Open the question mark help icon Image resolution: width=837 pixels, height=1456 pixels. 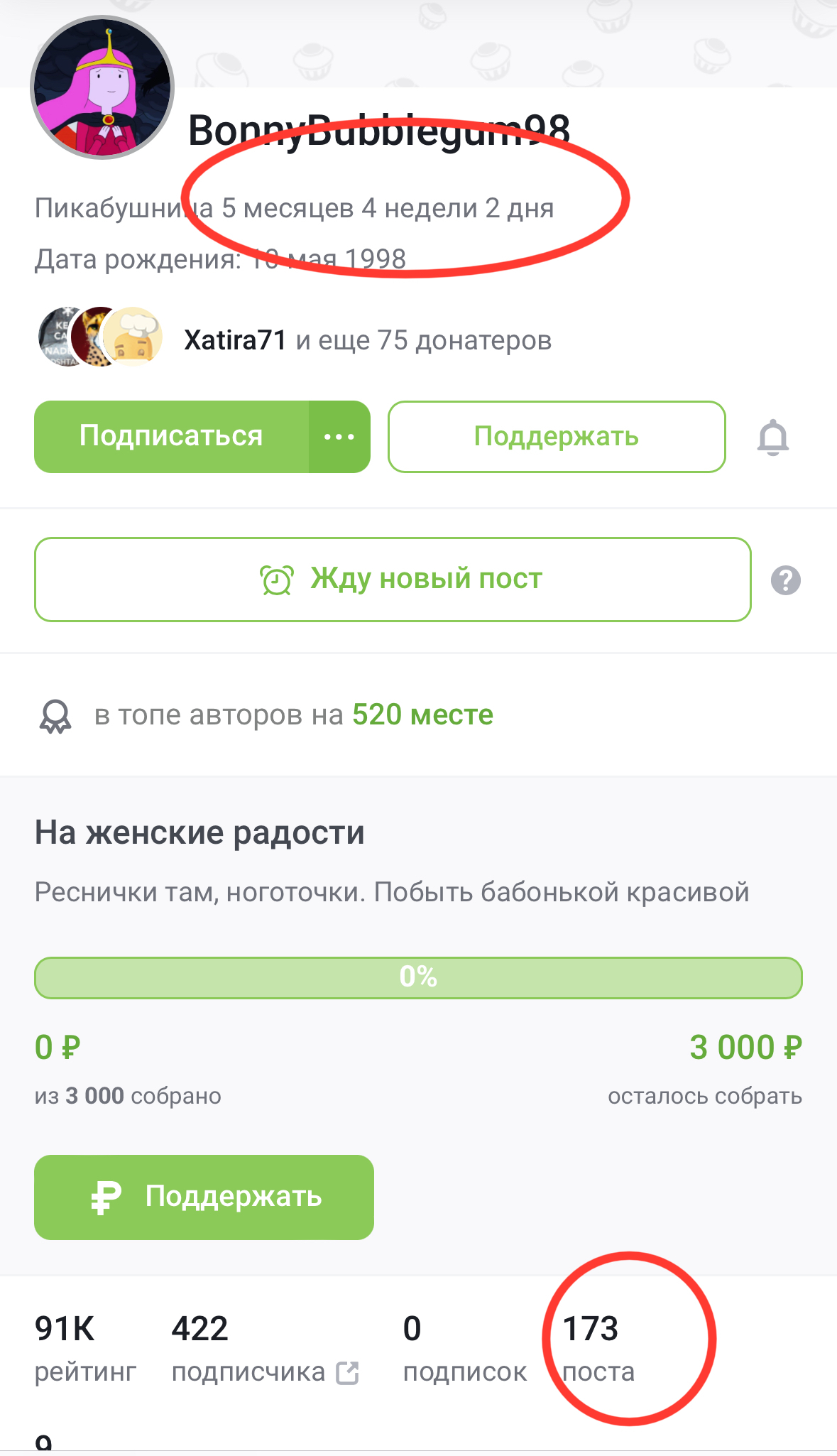(x=785, y=580)
